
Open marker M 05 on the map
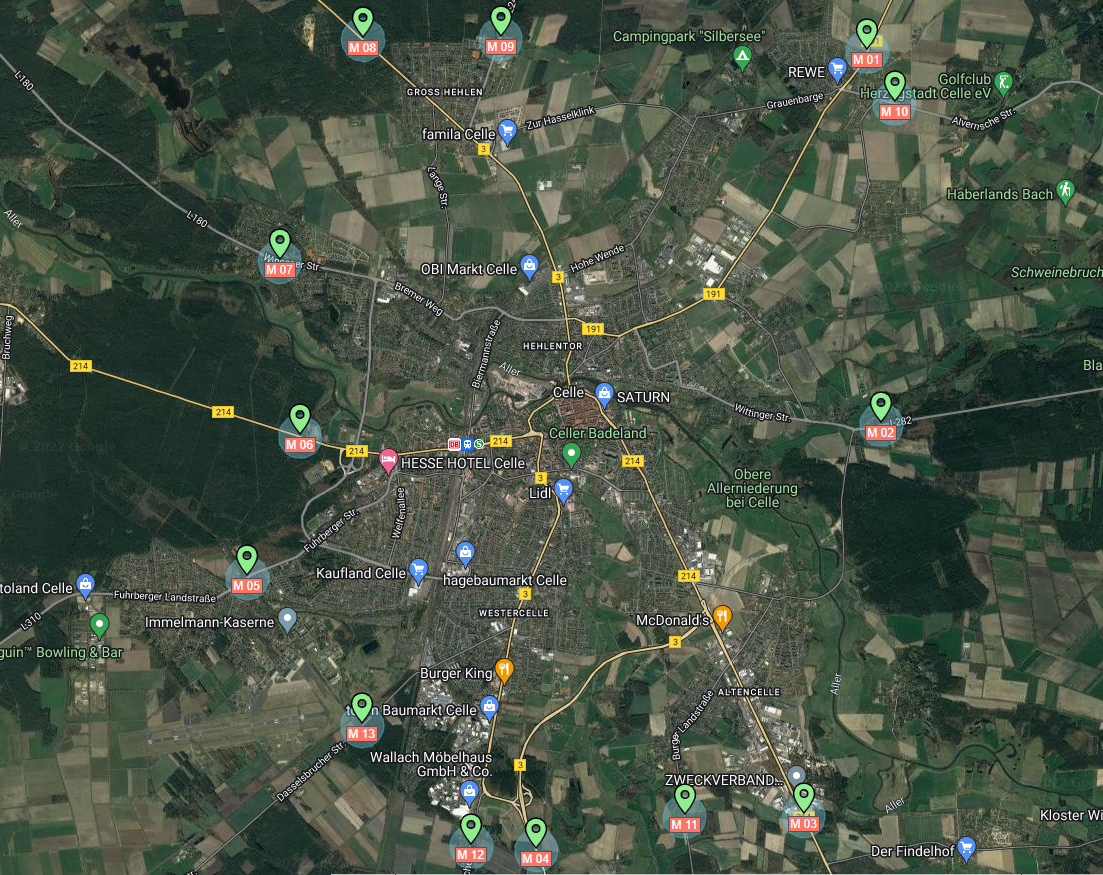click(246, 560)
